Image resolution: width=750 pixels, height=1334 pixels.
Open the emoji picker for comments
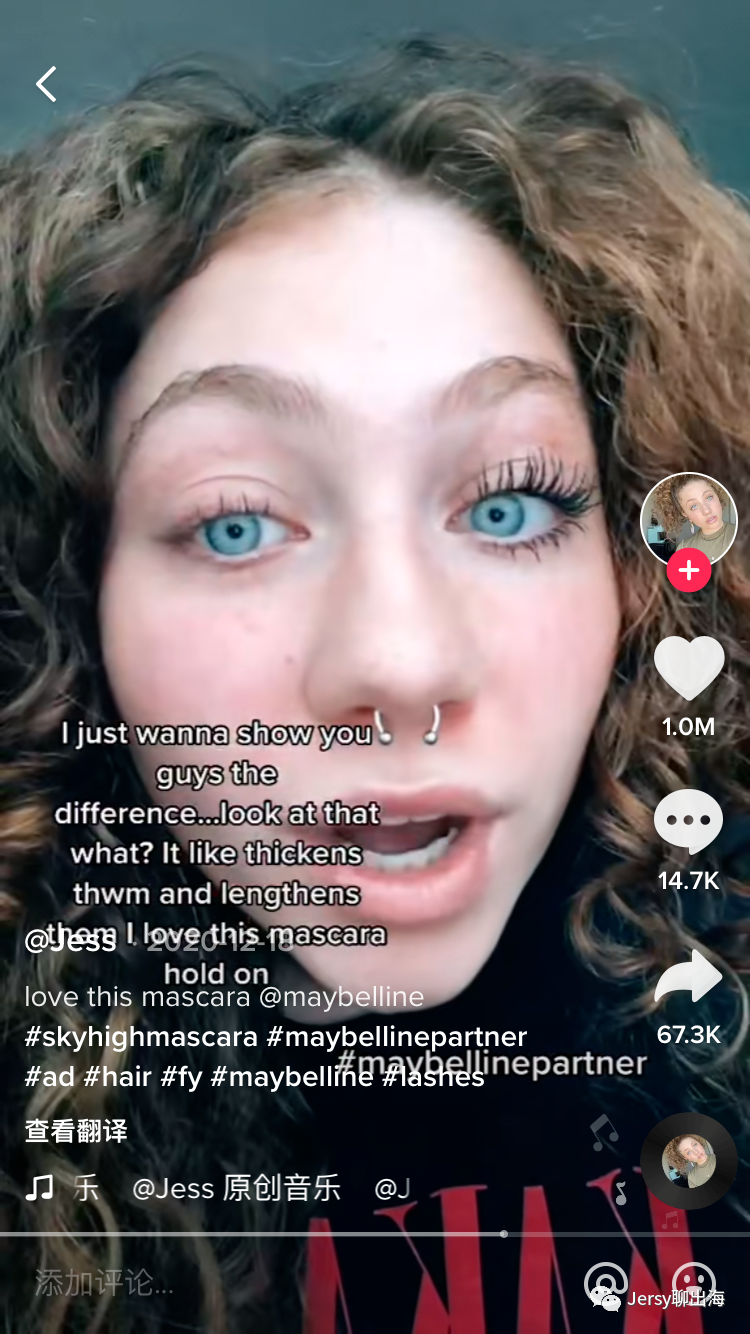click(693, 1281)
